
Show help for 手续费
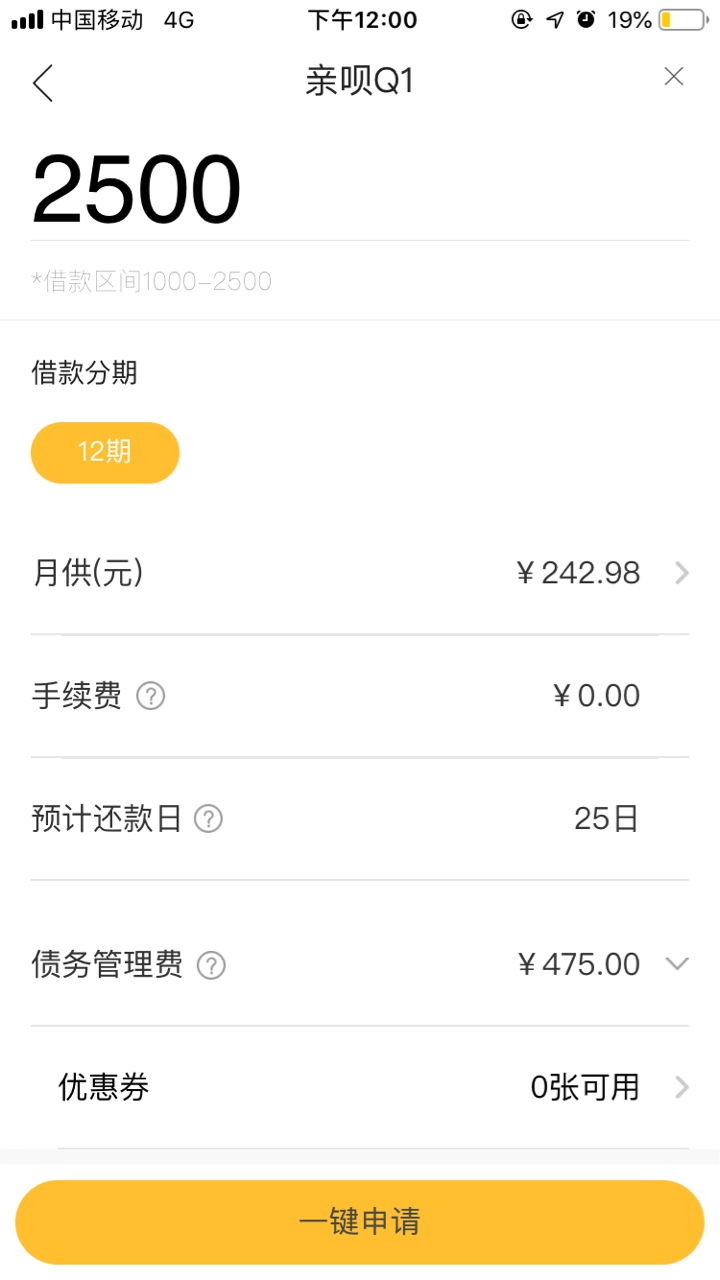pyautogui.click(x=150, y=696)
